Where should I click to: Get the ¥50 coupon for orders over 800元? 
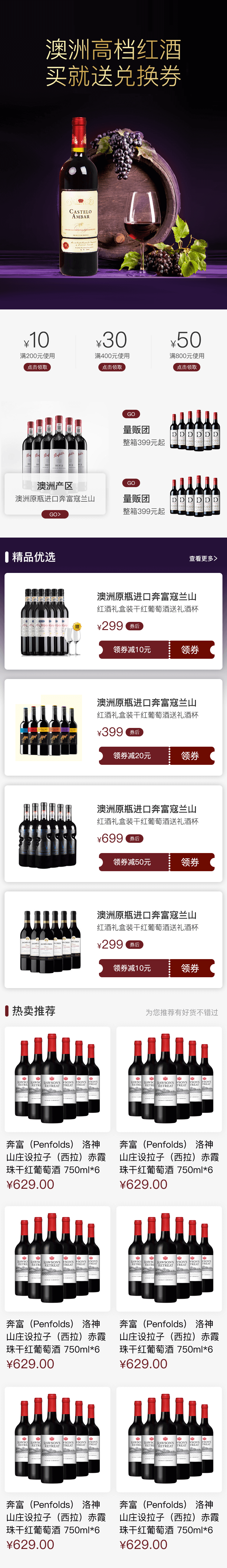(x=187, y=367)
